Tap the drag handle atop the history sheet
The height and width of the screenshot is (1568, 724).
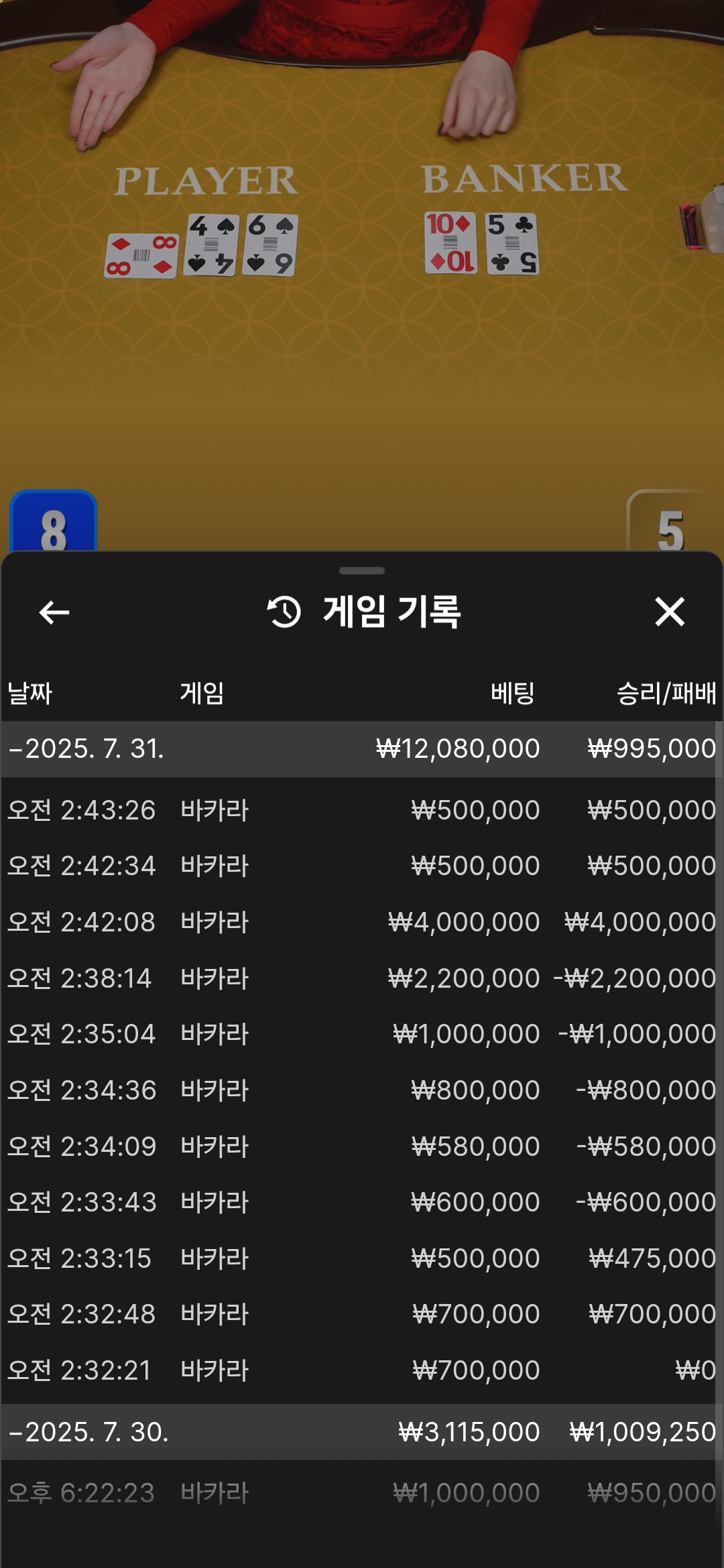point(362,571)
